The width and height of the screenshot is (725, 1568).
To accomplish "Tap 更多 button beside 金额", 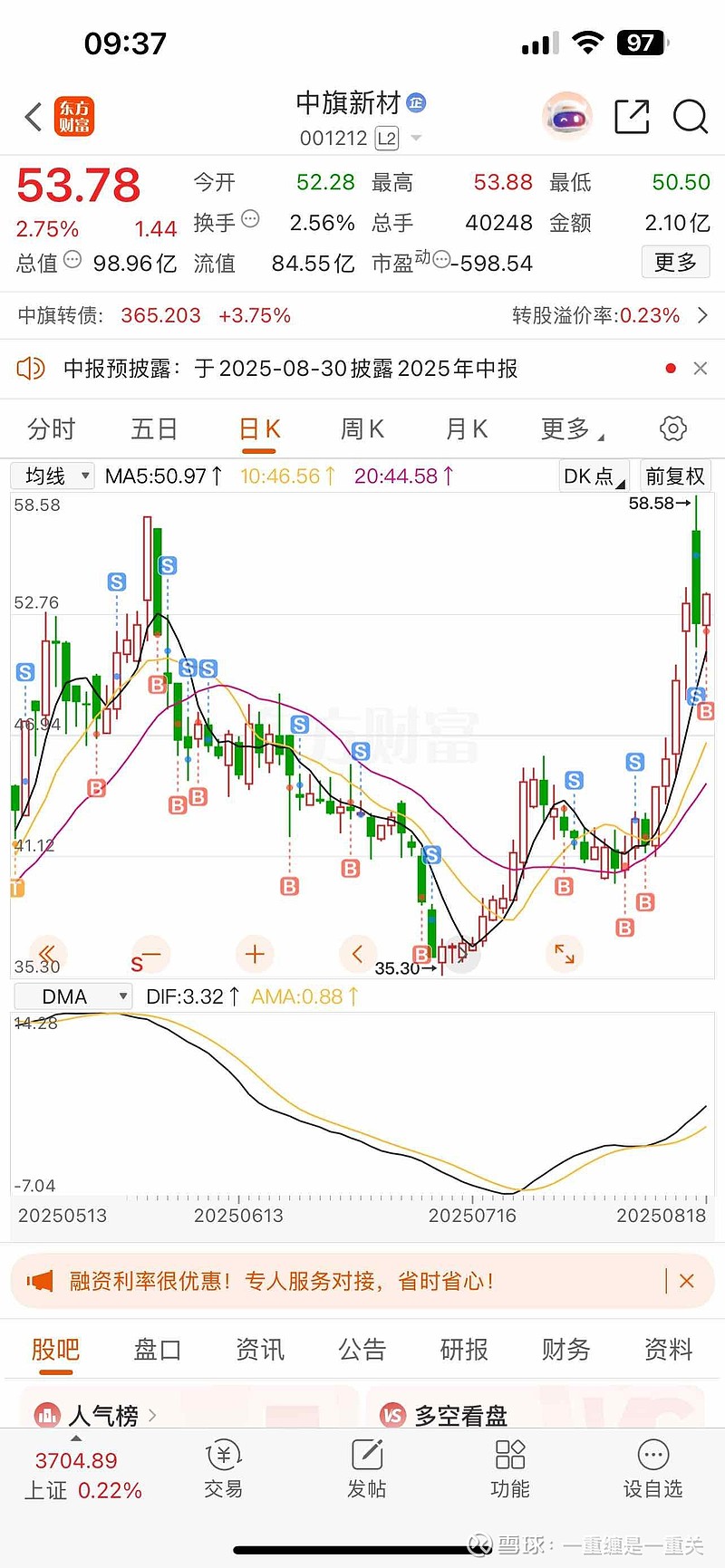I will (x=676, y=263).
